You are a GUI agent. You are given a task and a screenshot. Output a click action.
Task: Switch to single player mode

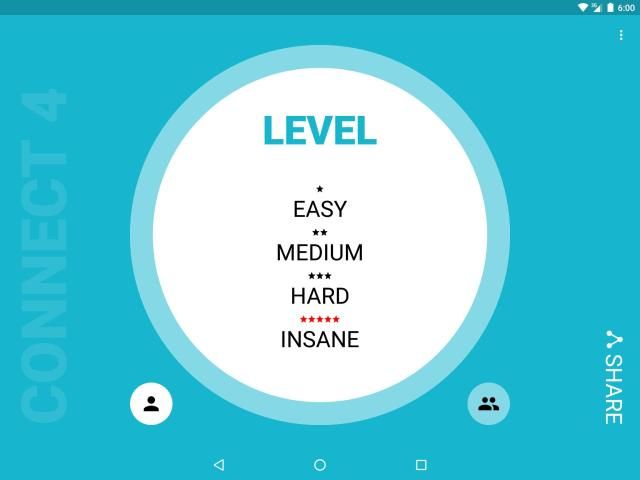pos(151,404)
